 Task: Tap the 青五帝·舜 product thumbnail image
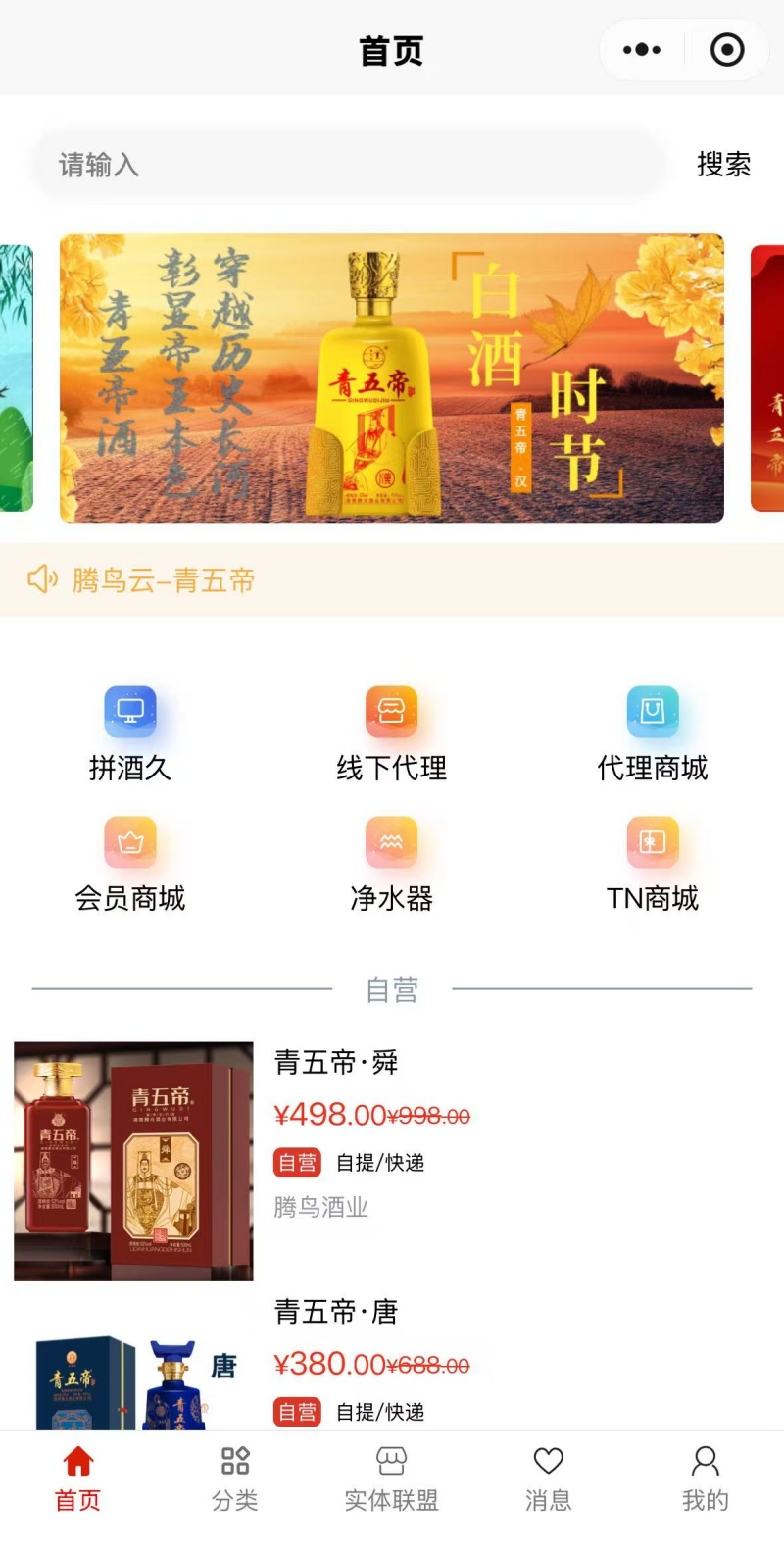(x=133, y=1160)
